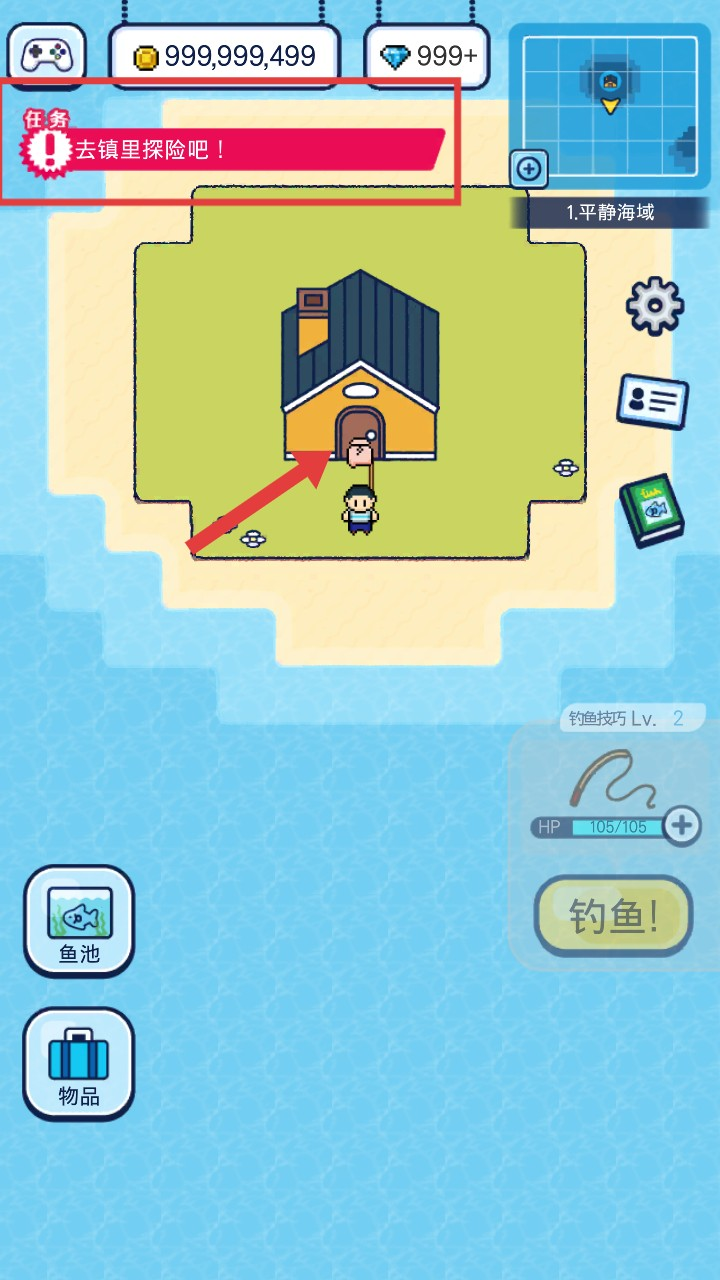Open the green fish encyclopedia book
Screen dimensions: 720x1280
tap(651, 510)
